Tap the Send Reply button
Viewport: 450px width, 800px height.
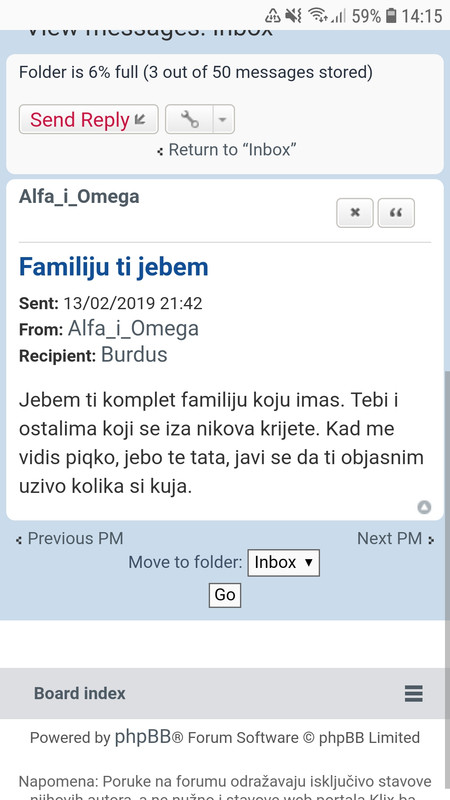tap(89, 119)
